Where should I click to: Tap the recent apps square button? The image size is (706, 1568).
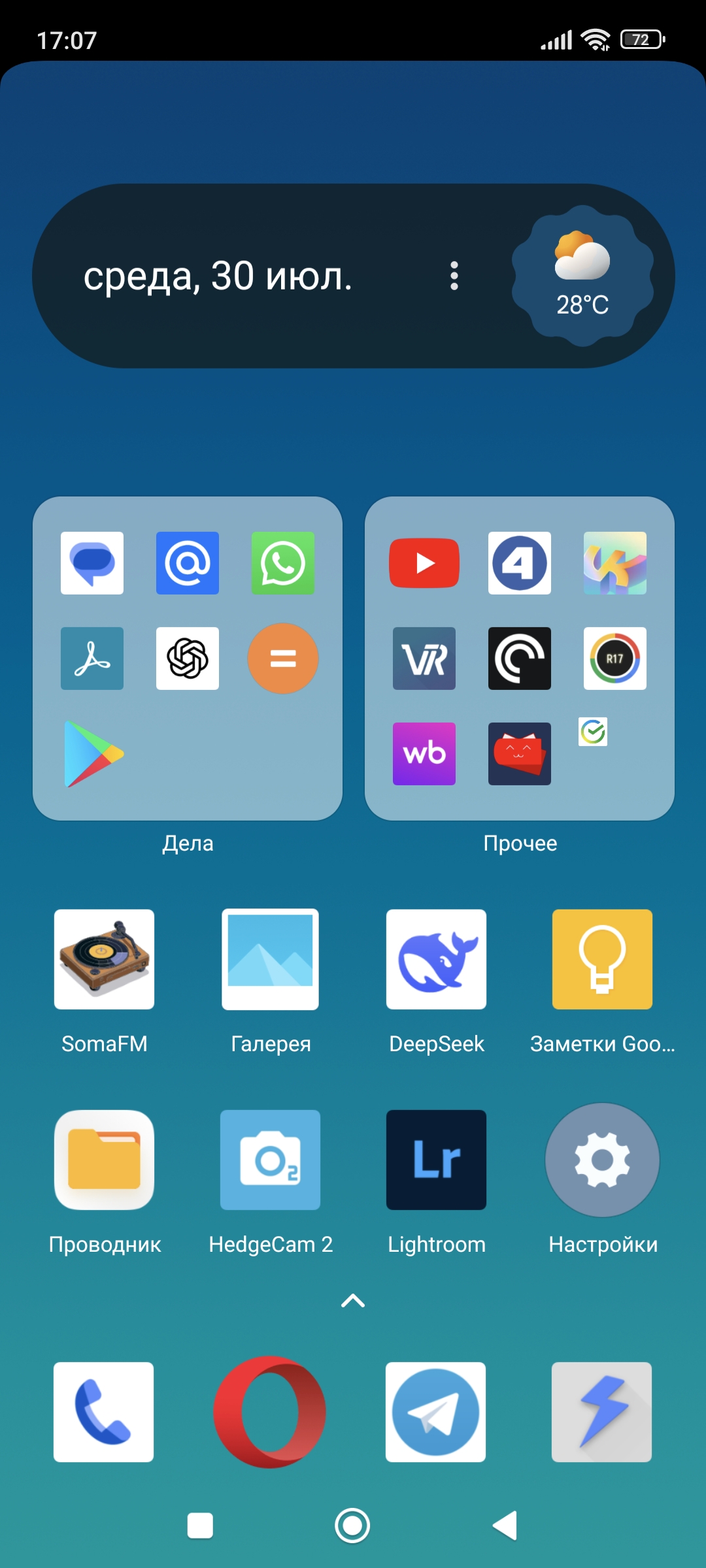pos(200,1526)
